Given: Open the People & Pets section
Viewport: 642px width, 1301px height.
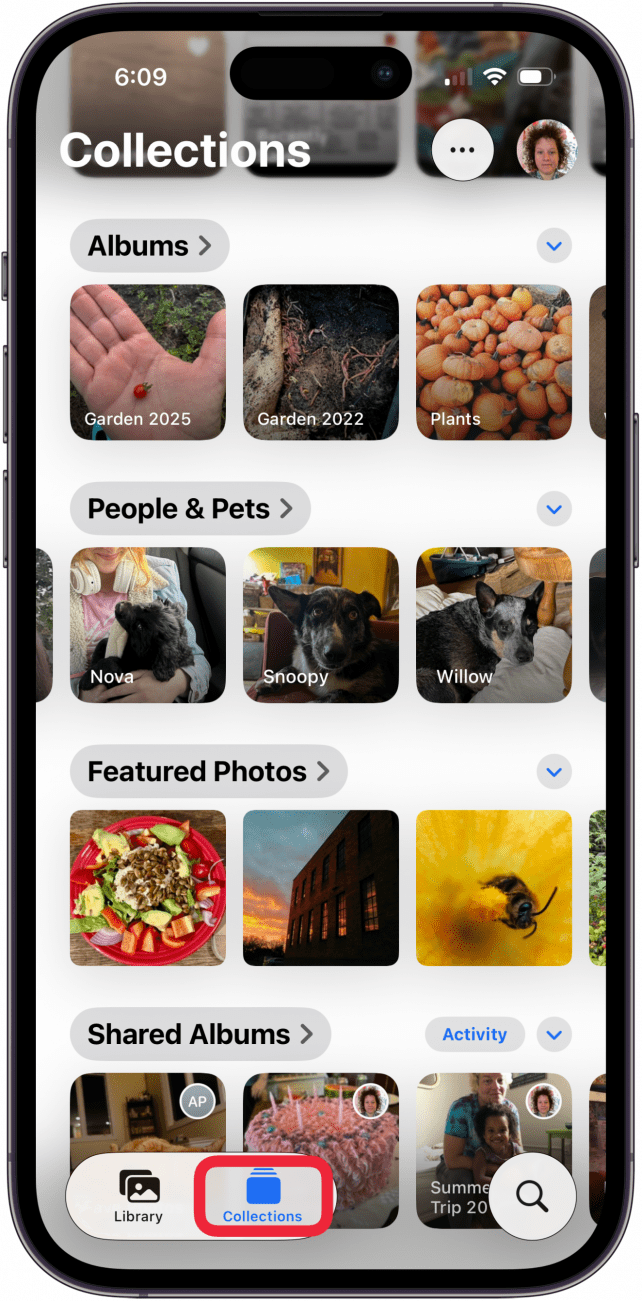Looking at the screenshot, I should 190,509.
